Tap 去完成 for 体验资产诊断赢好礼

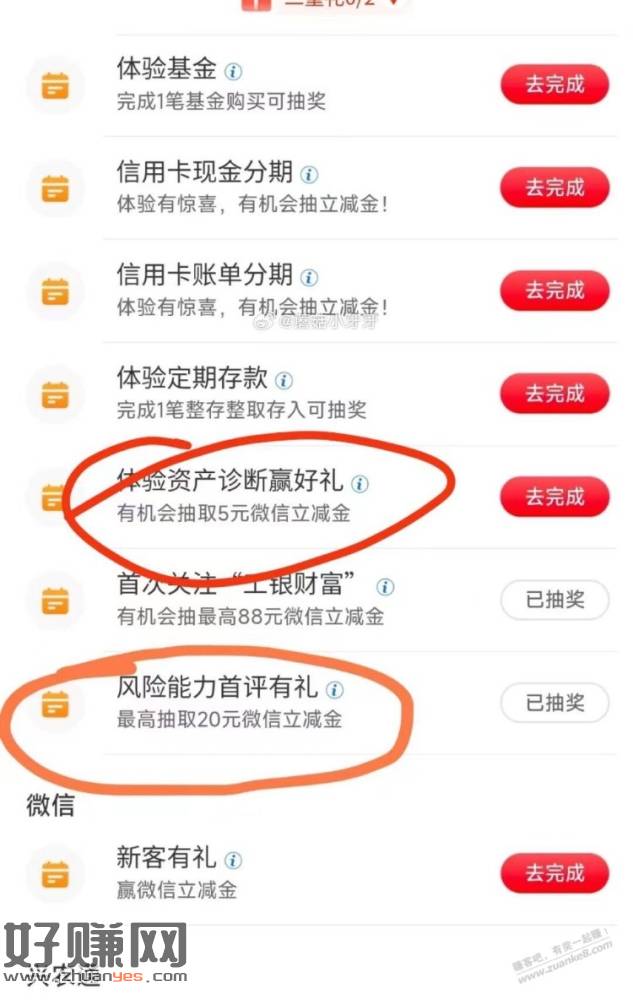[554, 497]
